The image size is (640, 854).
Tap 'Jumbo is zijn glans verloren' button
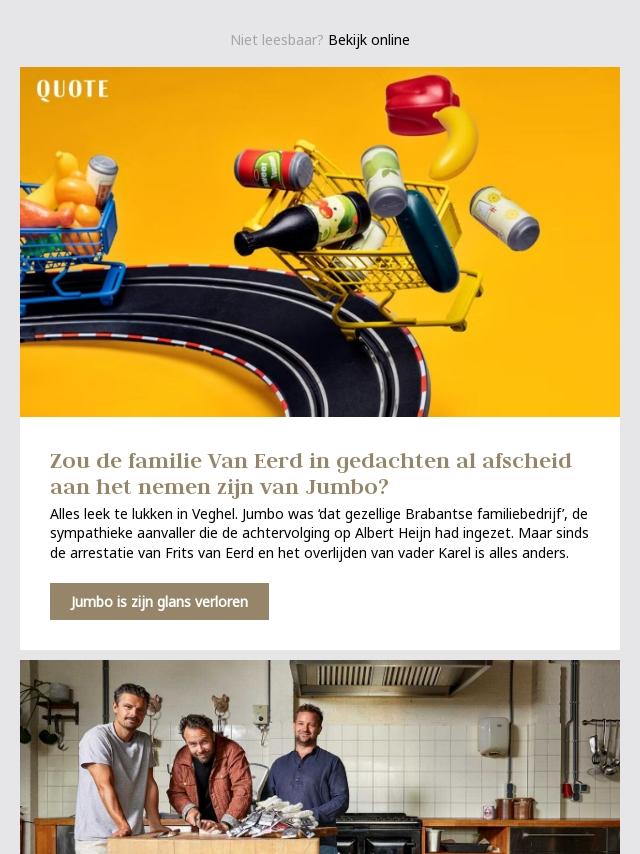[x=159, y=602]
